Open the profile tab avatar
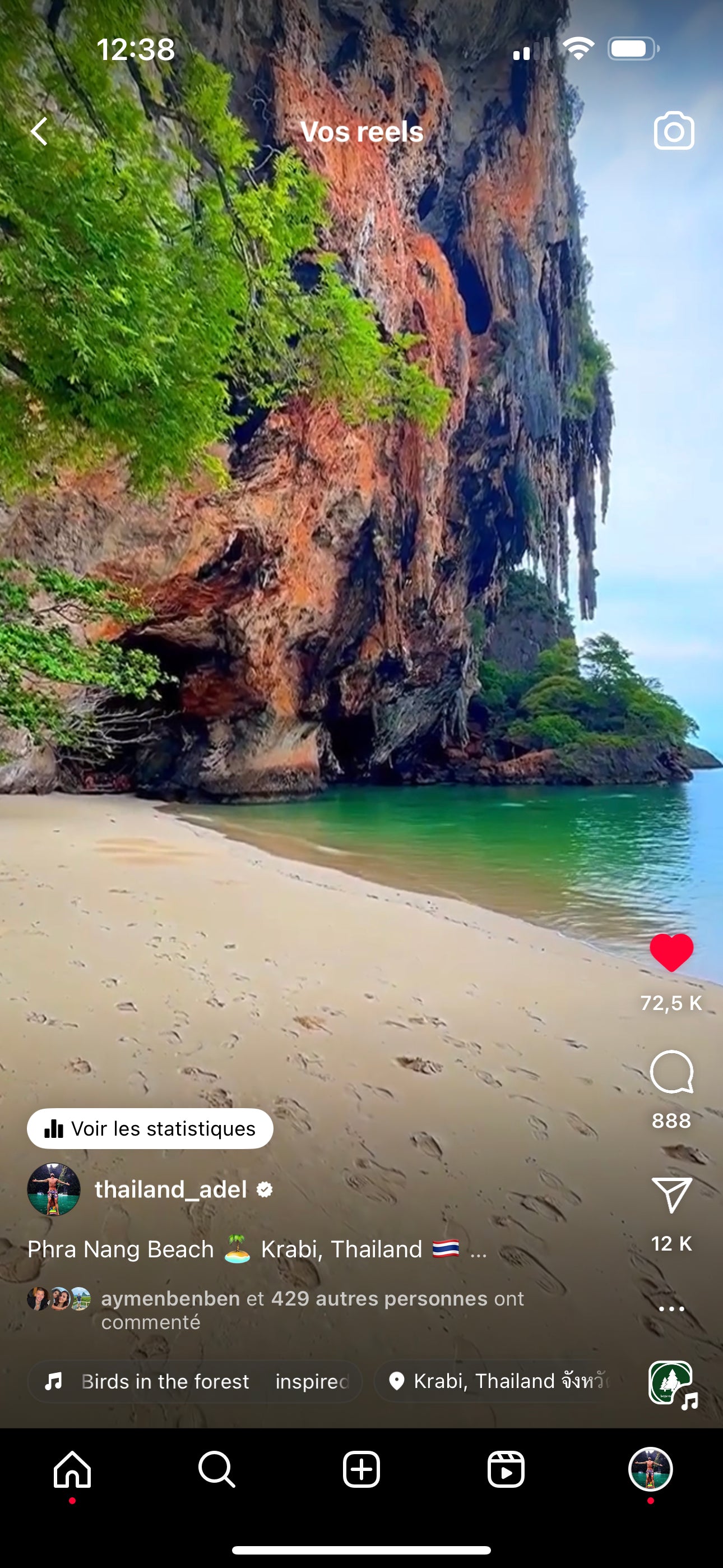This screenshot has height=1568, width=723. 650,1469
